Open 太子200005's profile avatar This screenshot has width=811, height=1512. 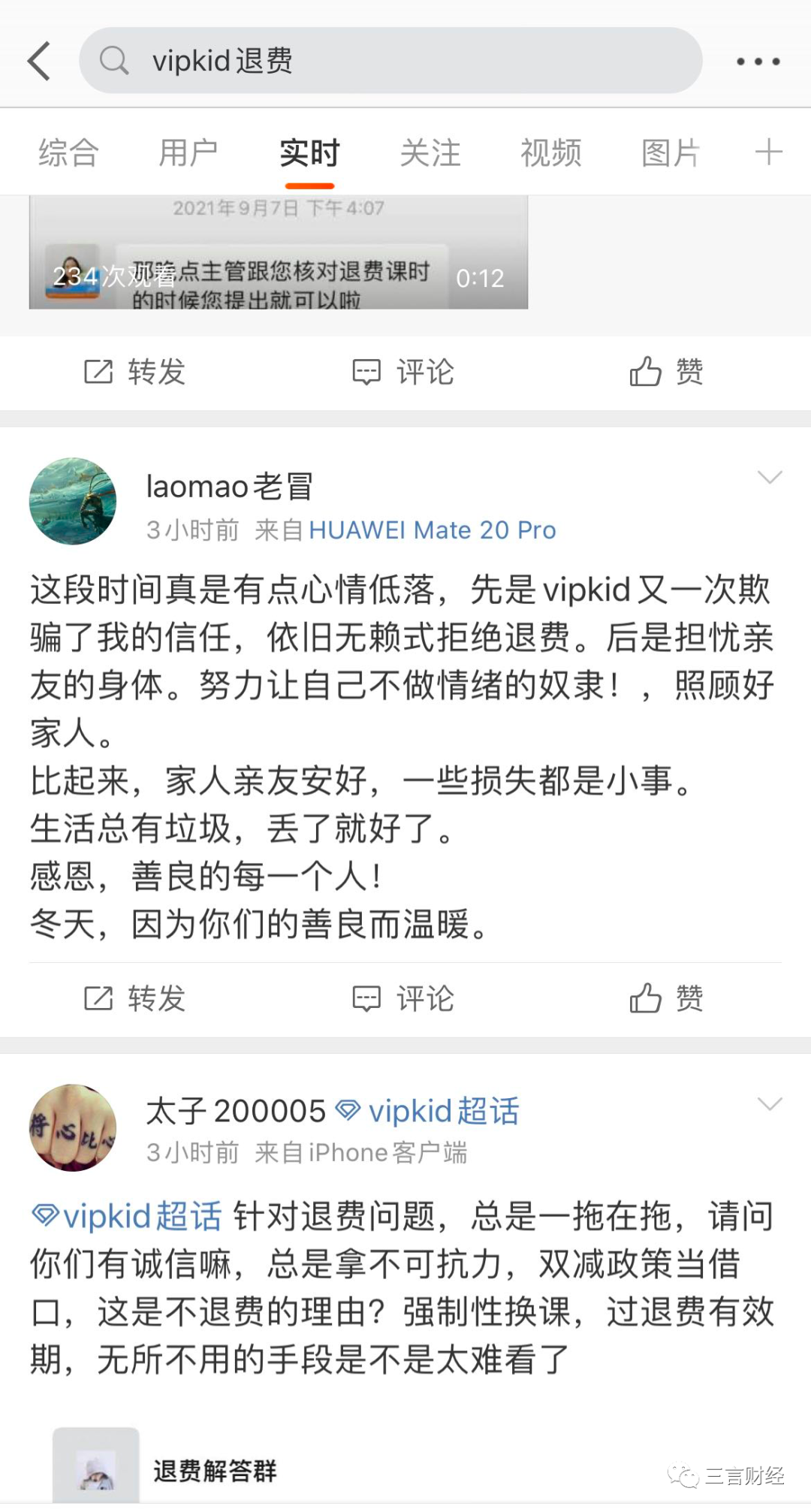[73, 1127]
